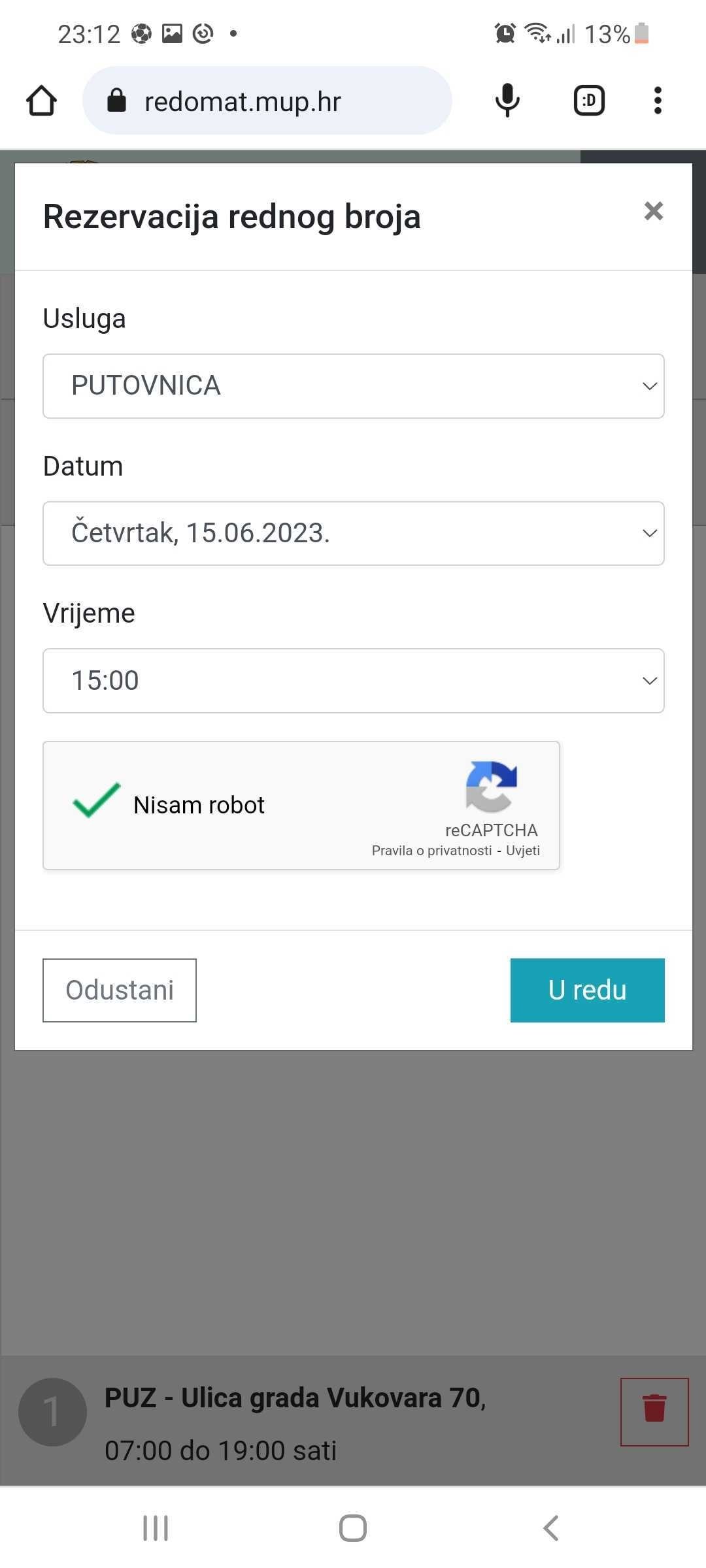Open the browser home page
This screenshot has height=1568, width=706.
pos(41,101)
